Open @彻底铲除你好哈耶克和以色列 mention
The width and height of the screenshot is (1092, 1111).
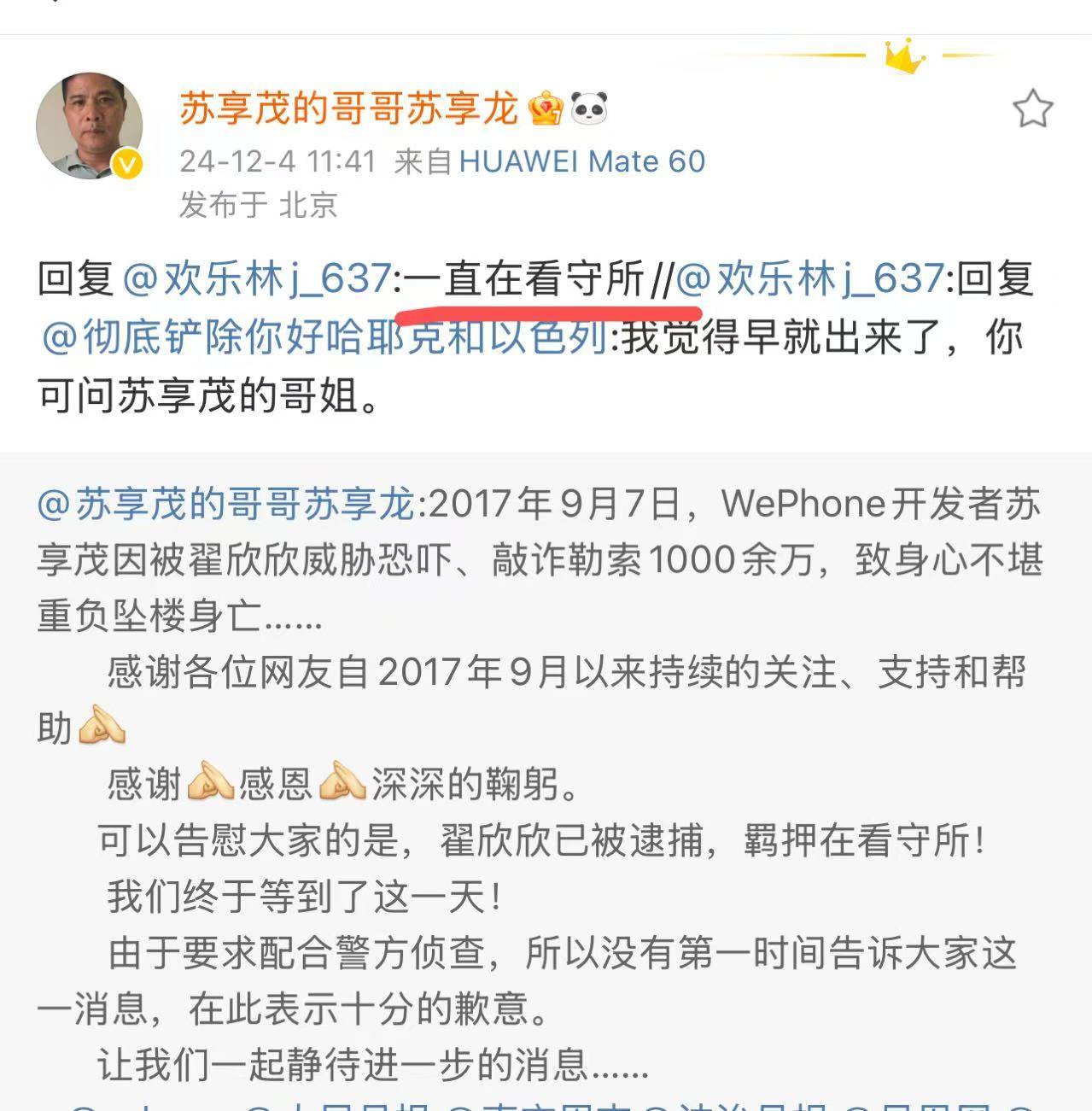(324, 338)
